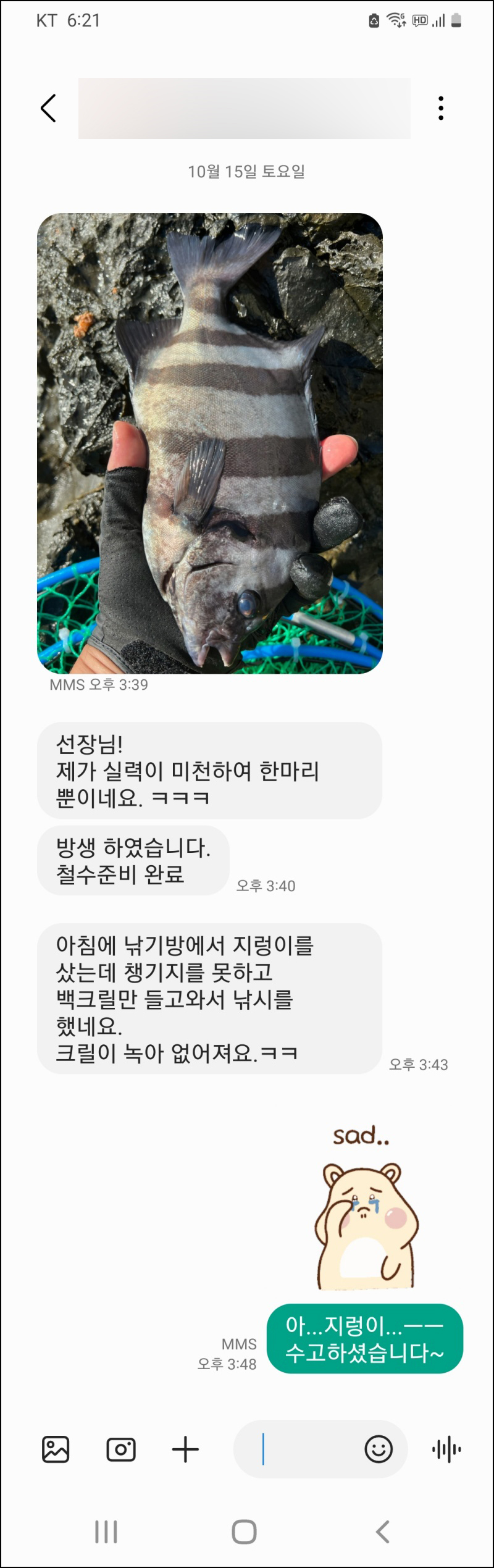Screen dimensions: 494x1568
Task: Focus the message text field
Action: [303, 1449]
